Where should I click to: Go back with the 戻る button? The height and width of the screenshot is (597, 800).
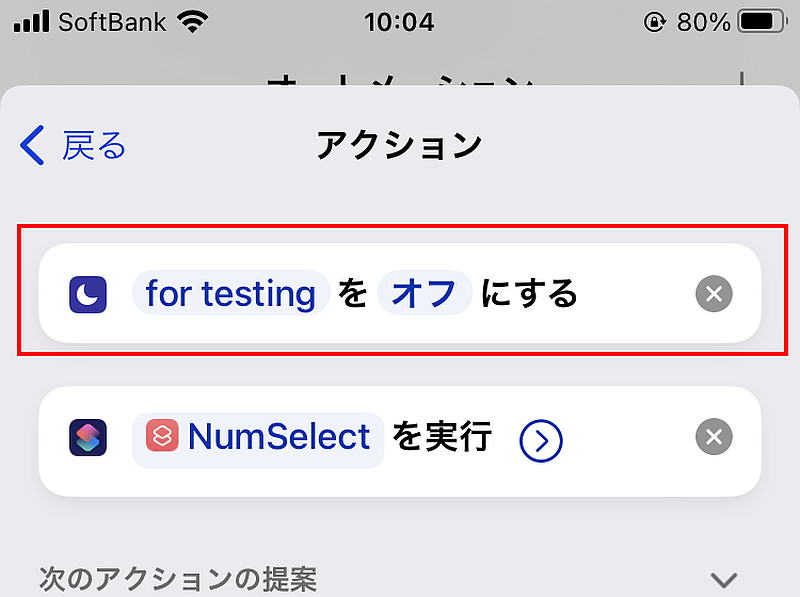tap(74, 146)
